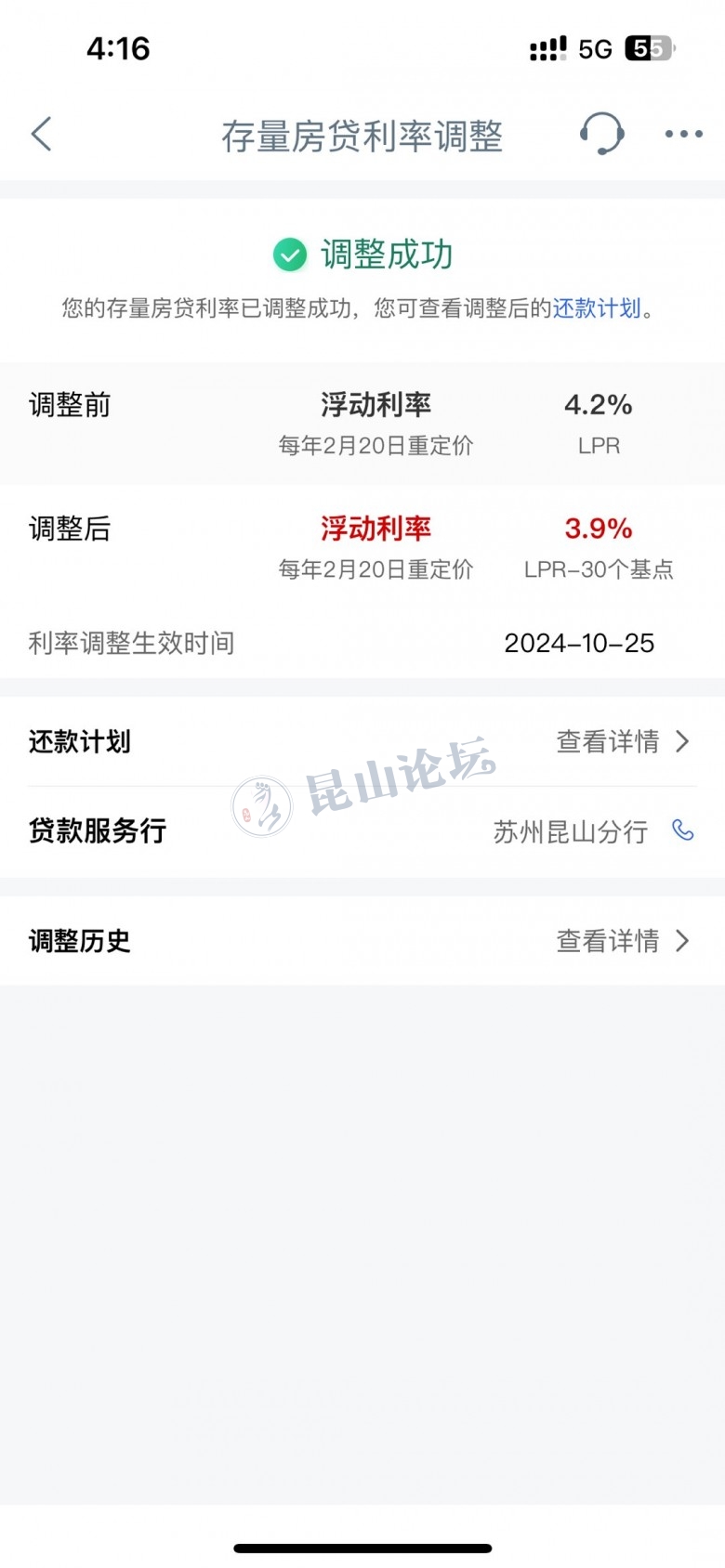Go back from the rate adjustment page
The height and width of the screenshot is (1568, 725).
(x=41, y=135)
